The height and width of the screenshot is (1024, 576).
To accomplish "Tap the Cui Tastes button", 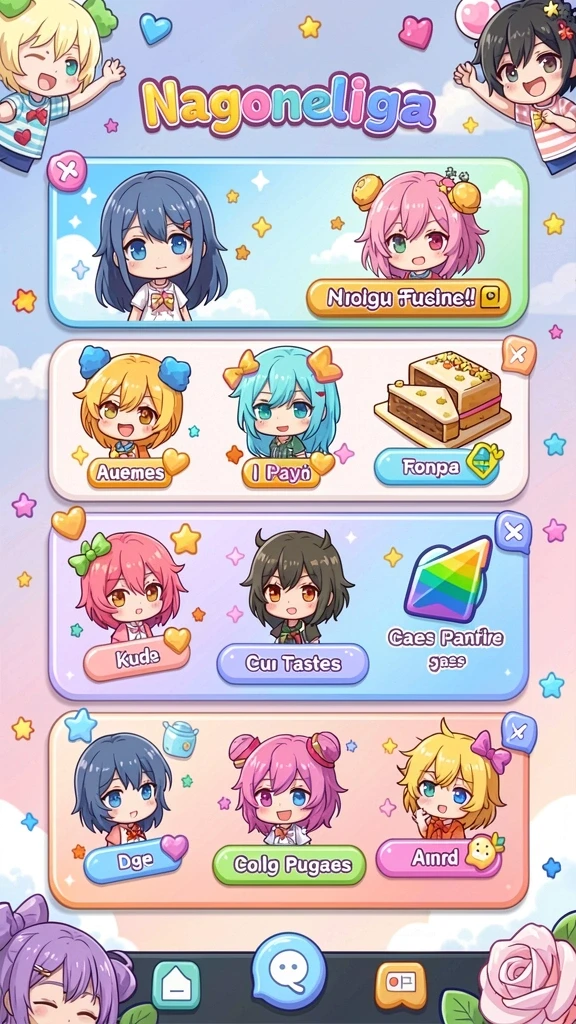I will tap(293, 664).
